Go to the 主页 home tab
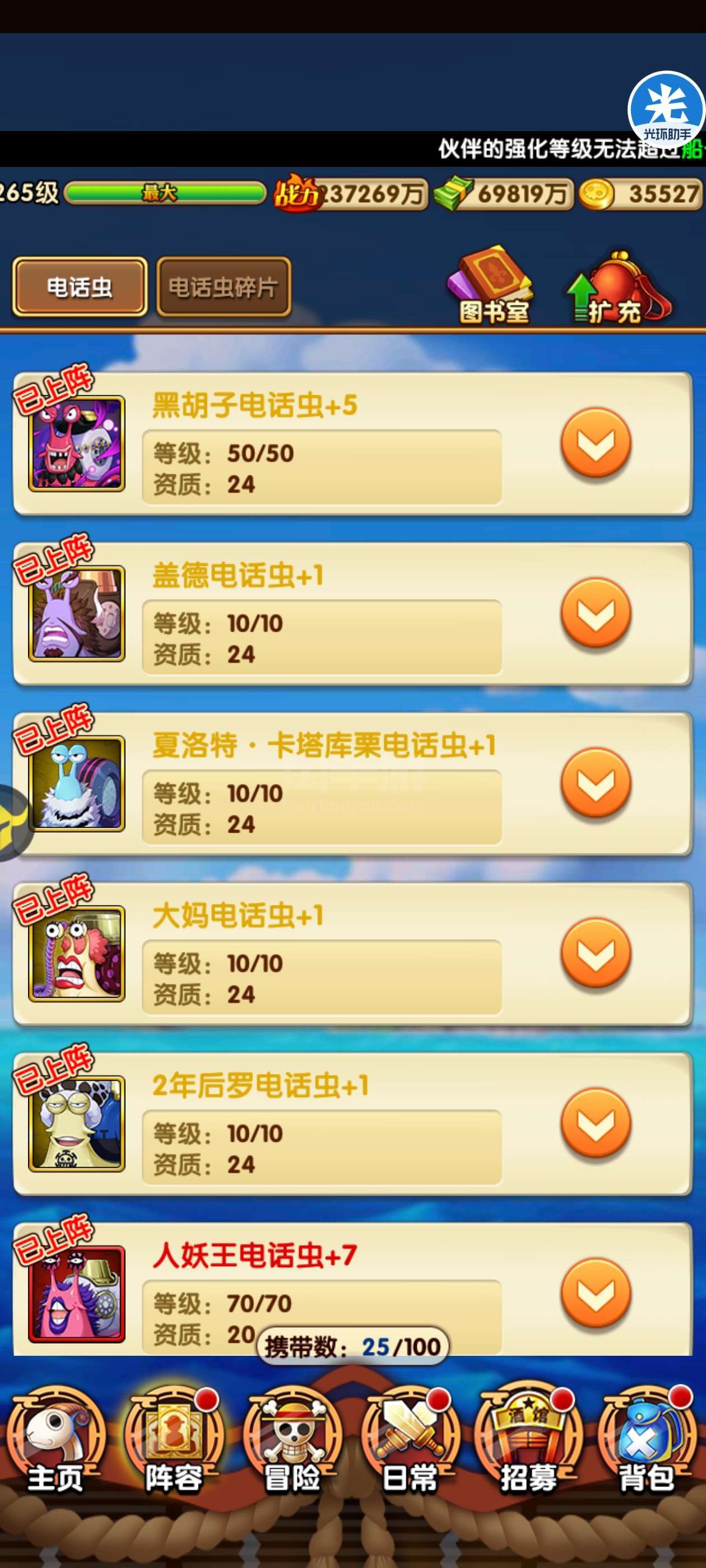 click(x=55, y=1441)
